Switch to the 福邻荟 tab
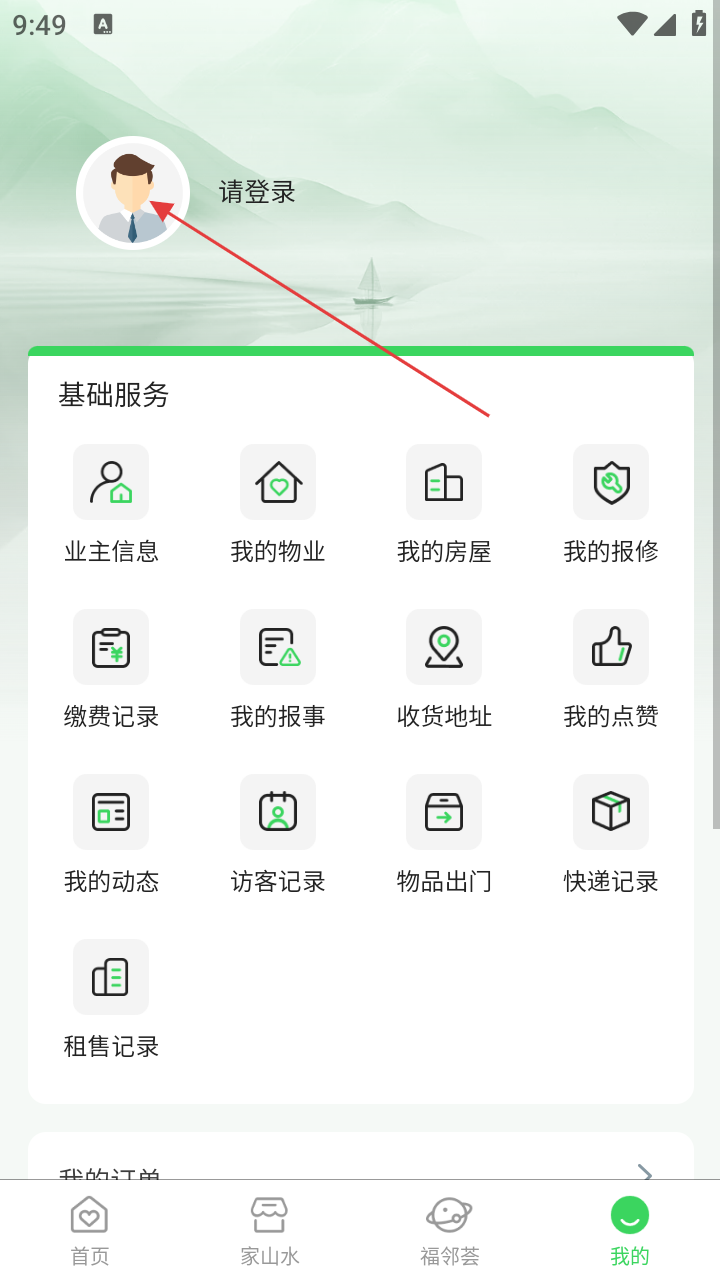Screen dimensions: 720x1280 tap(450, 1230)
